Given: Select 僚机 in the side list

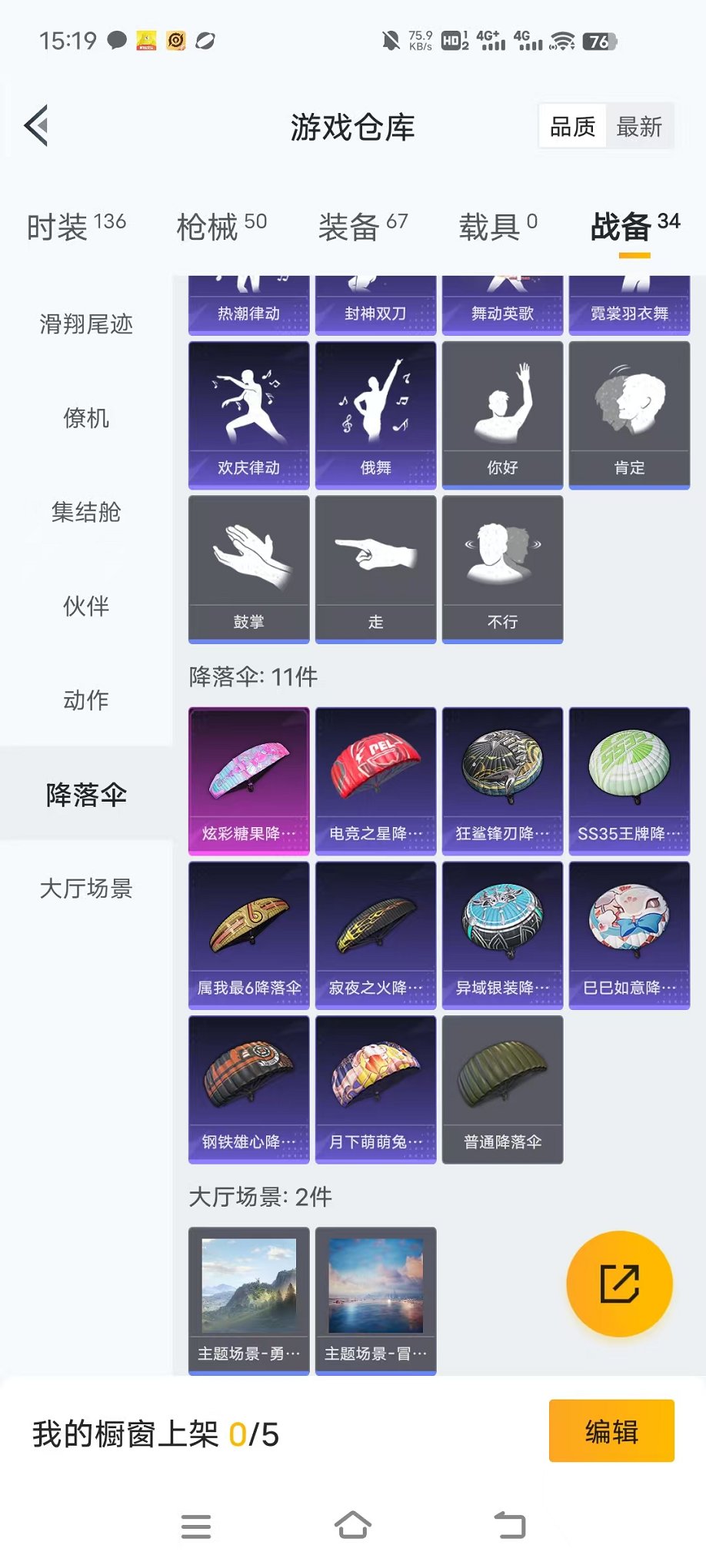Looking at the screenshot, I should point(86,418).
